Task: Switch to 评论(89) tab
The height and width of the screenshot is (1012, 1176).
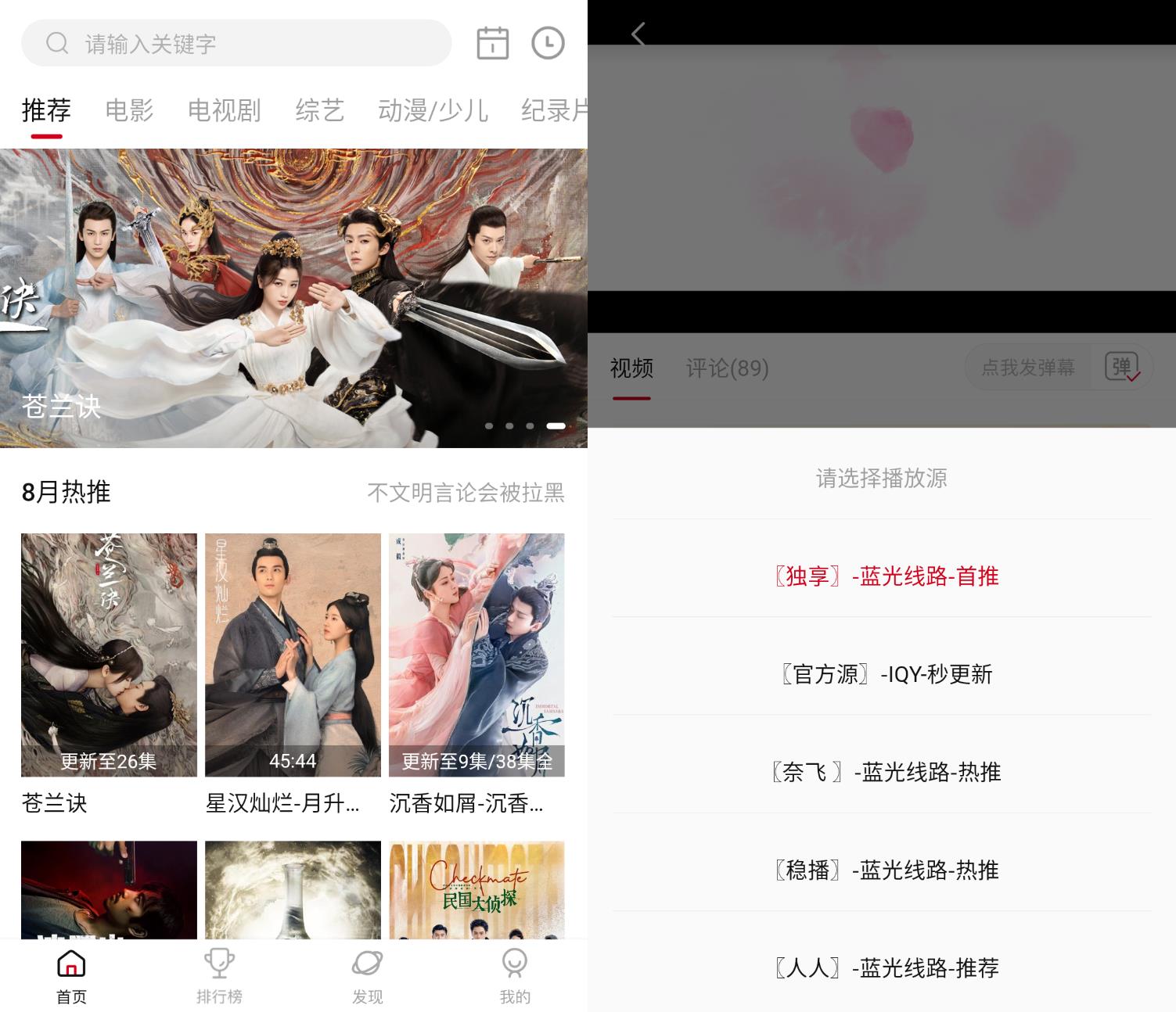Action: (727, 368)
